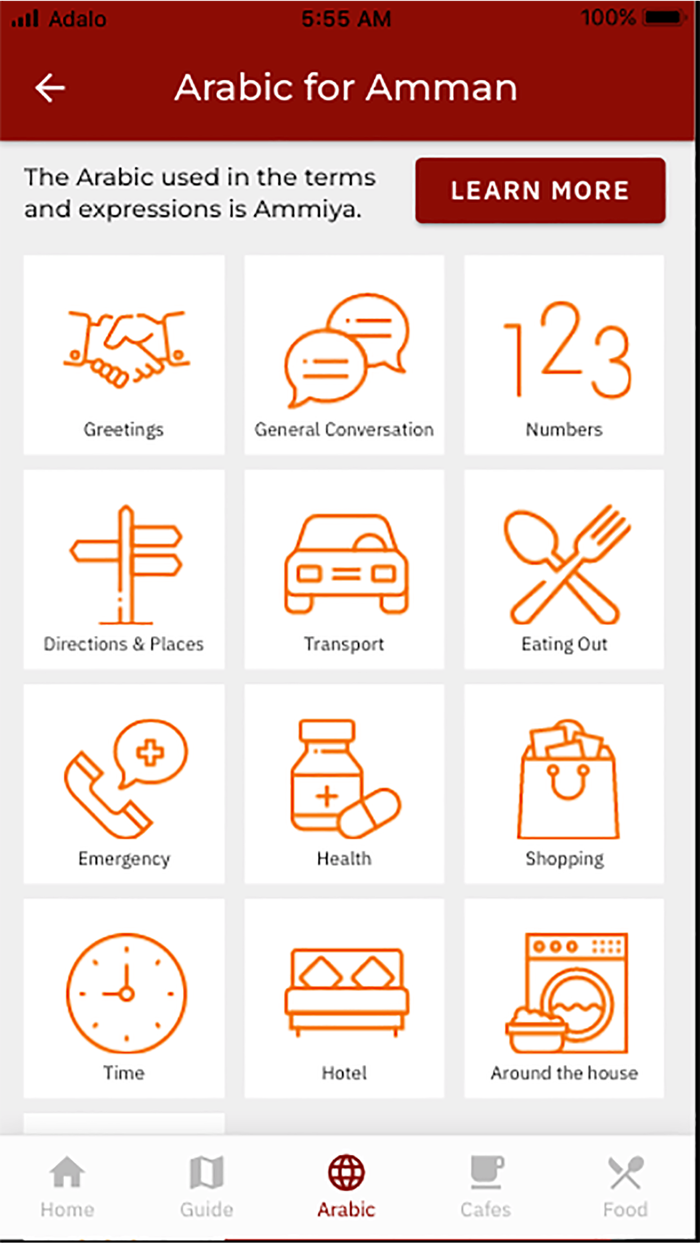Open Directions & Places phrases
This screenshot has height=1244, width=700.
tap(124, 569)
